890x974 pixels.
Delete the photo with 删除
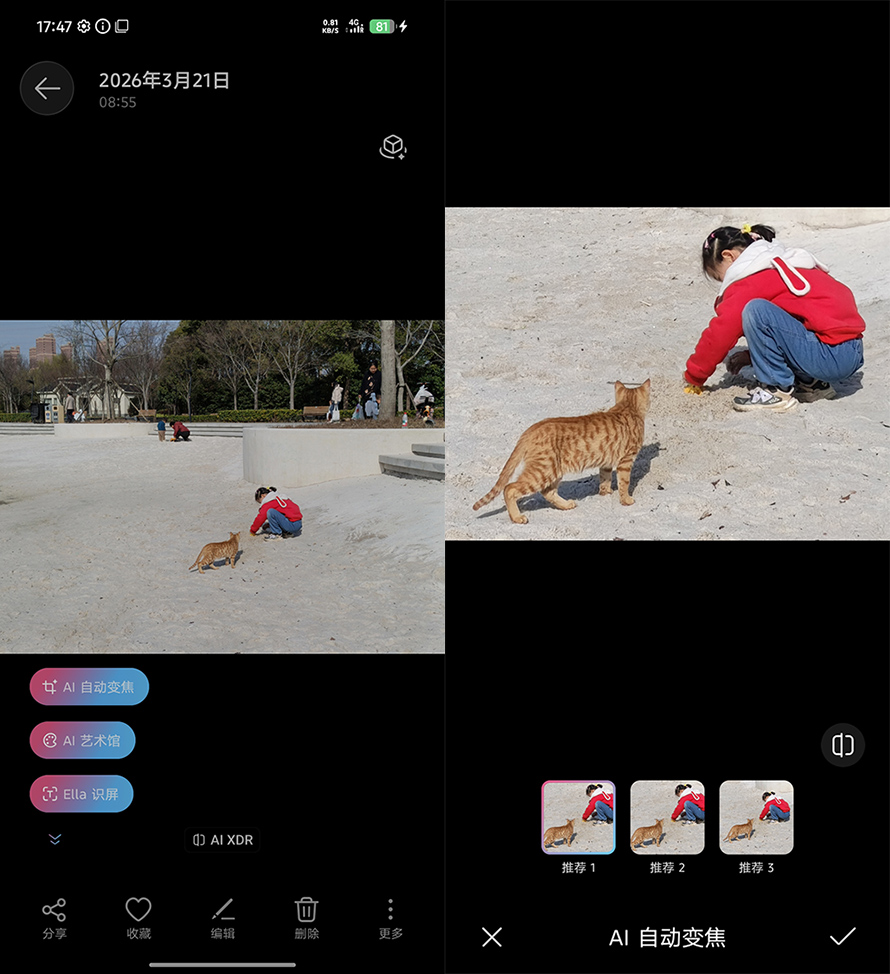click(x=306, y=918)
